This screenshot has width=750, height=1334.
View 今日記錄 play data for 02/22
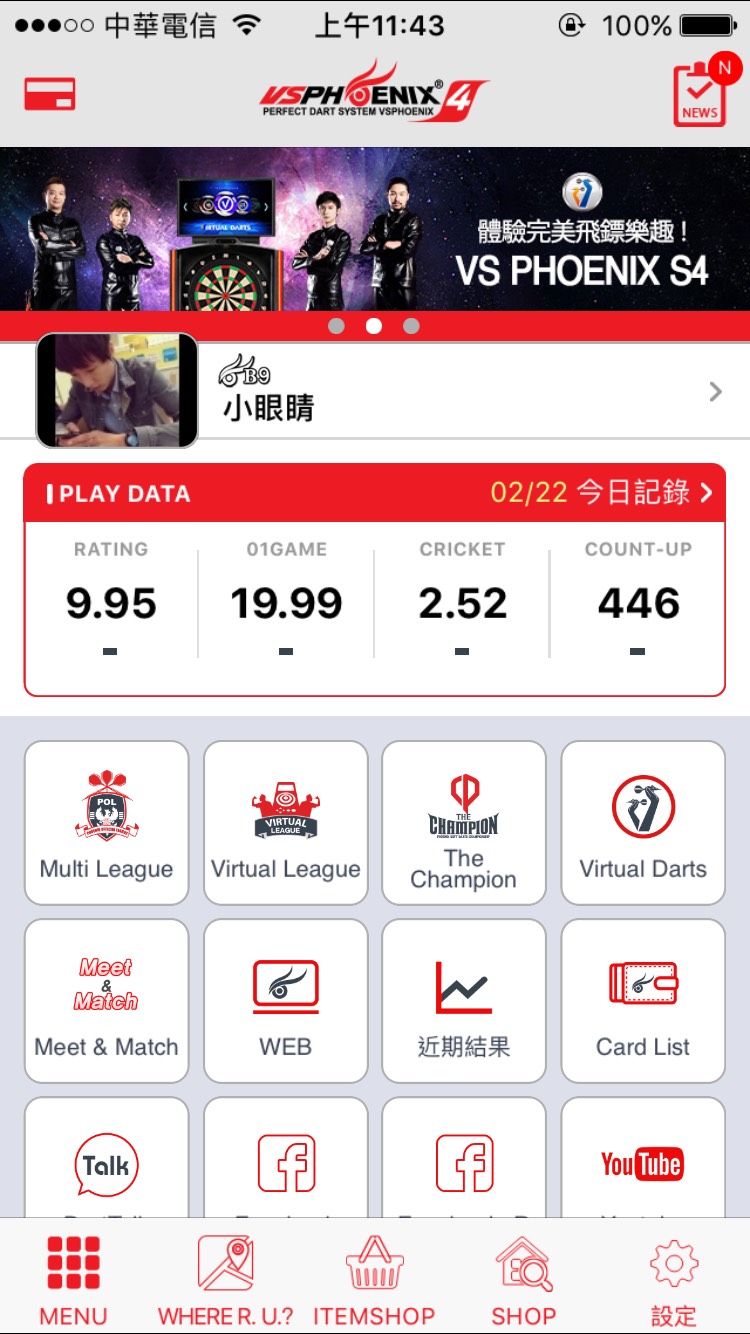coord(602,492)
